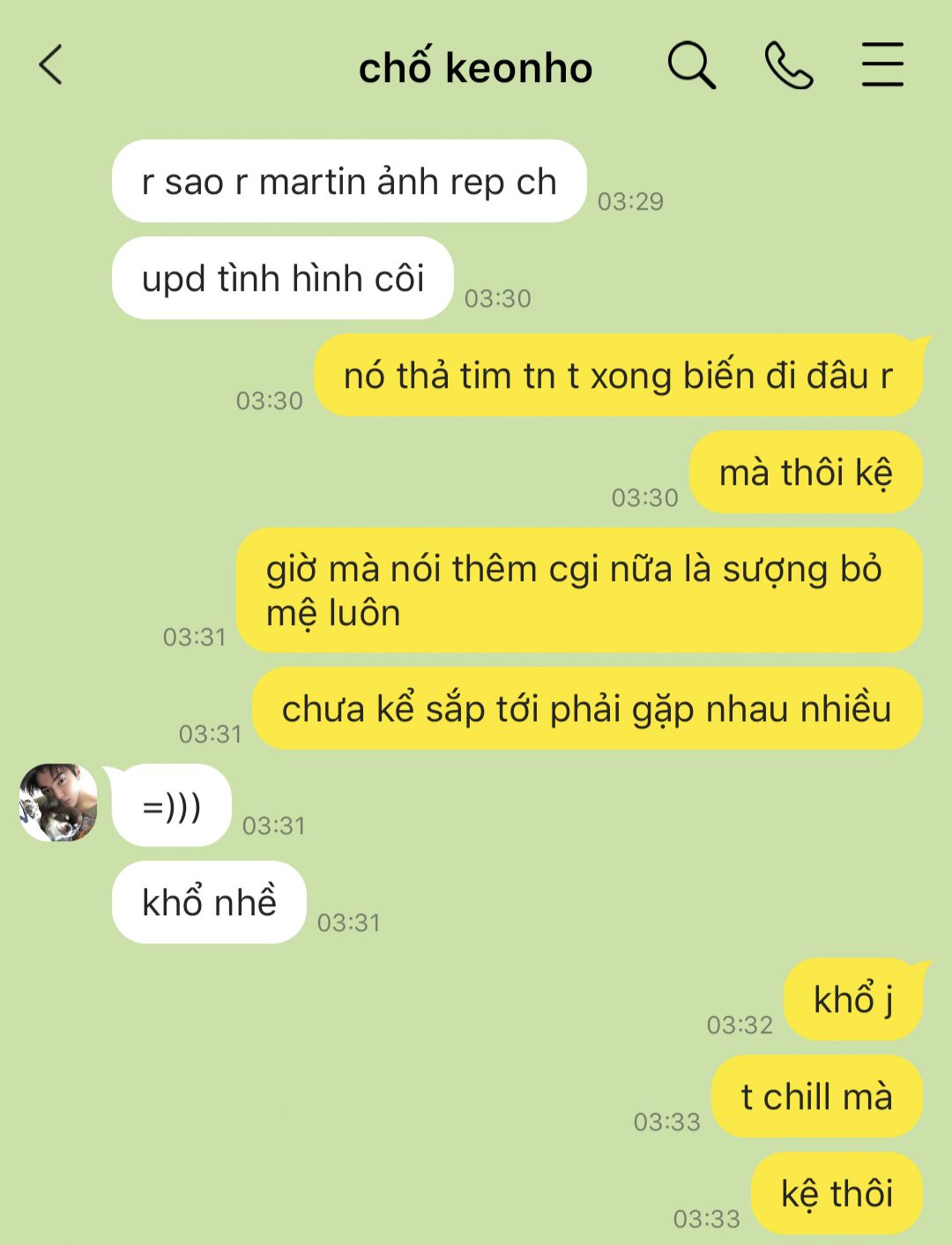Search within this chat
Image resolution: width=952 pixels, height=1245 pixels.
point(691,66)
